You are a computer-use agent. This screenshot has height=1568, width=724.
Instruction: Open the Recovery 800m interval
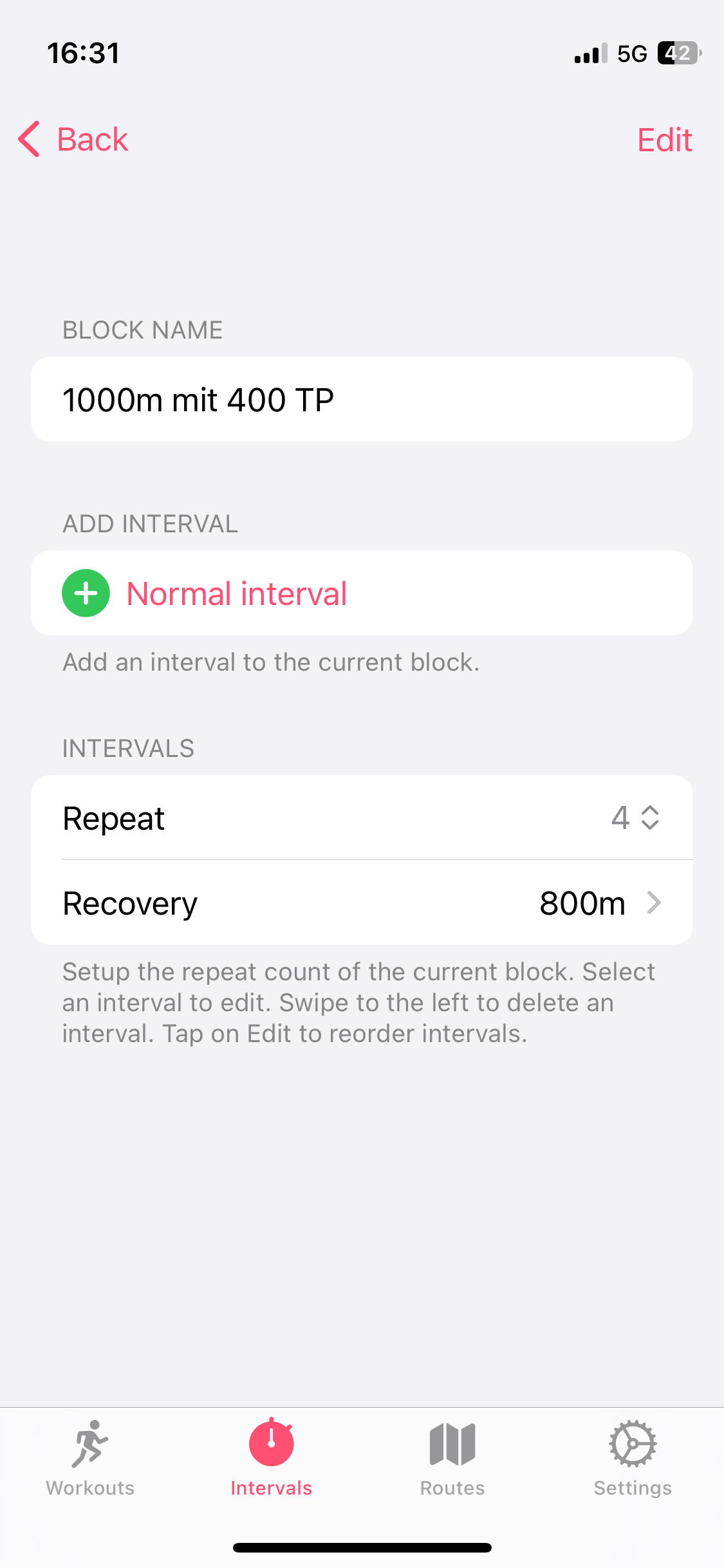(x=361, y=903)
